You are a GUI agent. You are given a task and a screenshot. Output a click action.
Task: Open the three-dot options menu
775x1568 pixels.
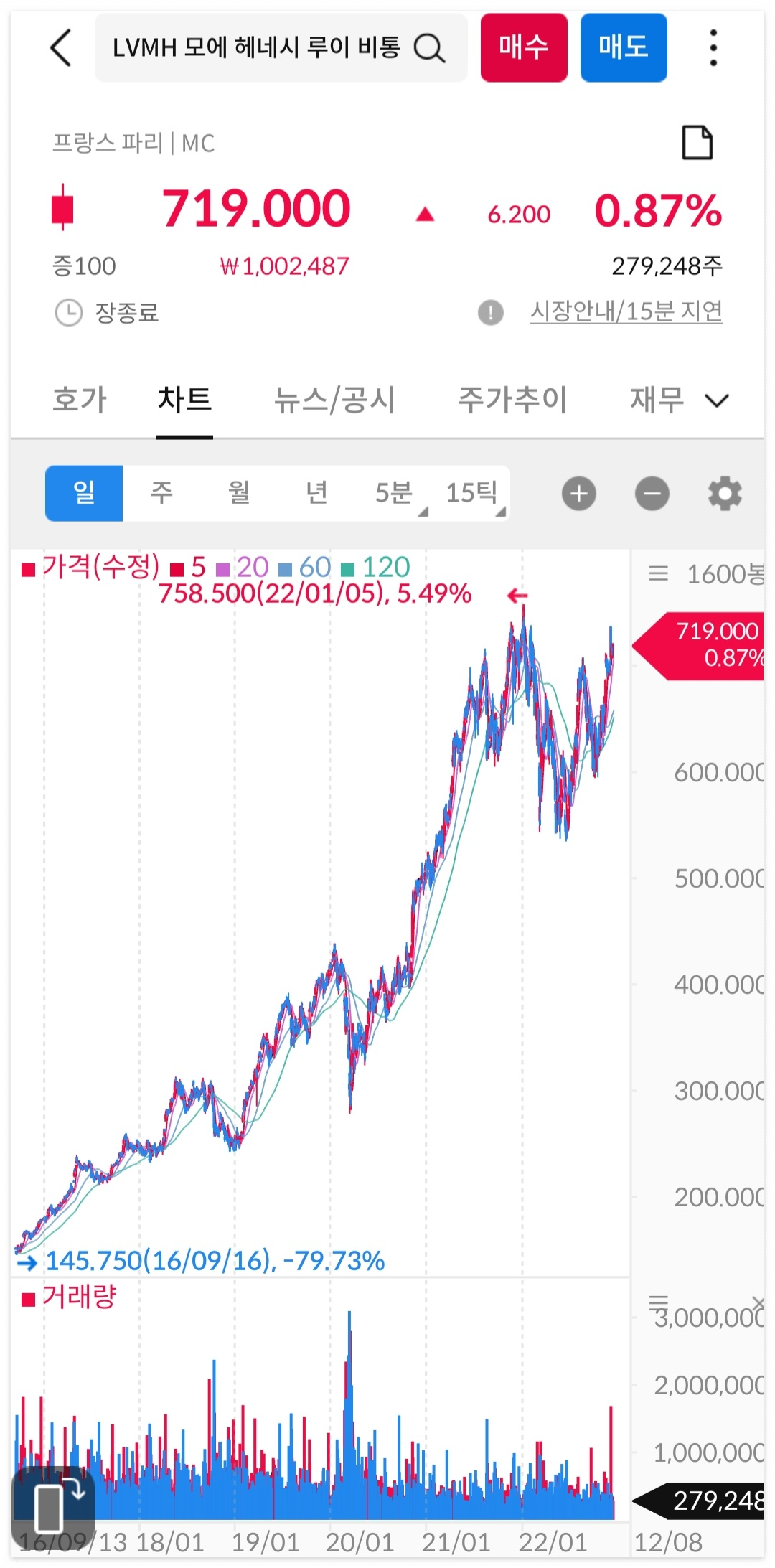713,48
